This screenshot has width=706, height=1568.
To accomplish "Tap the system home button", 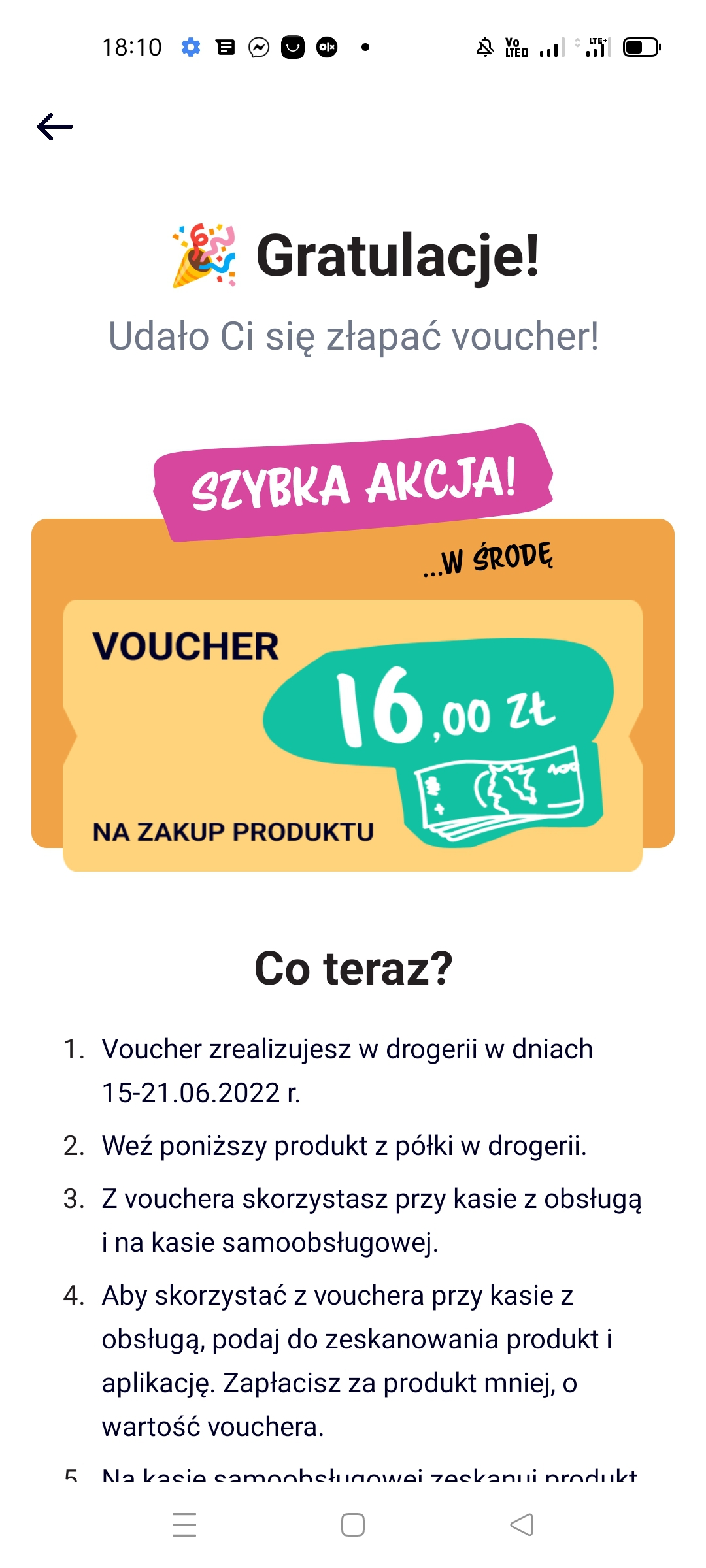I will point(353,1525).
